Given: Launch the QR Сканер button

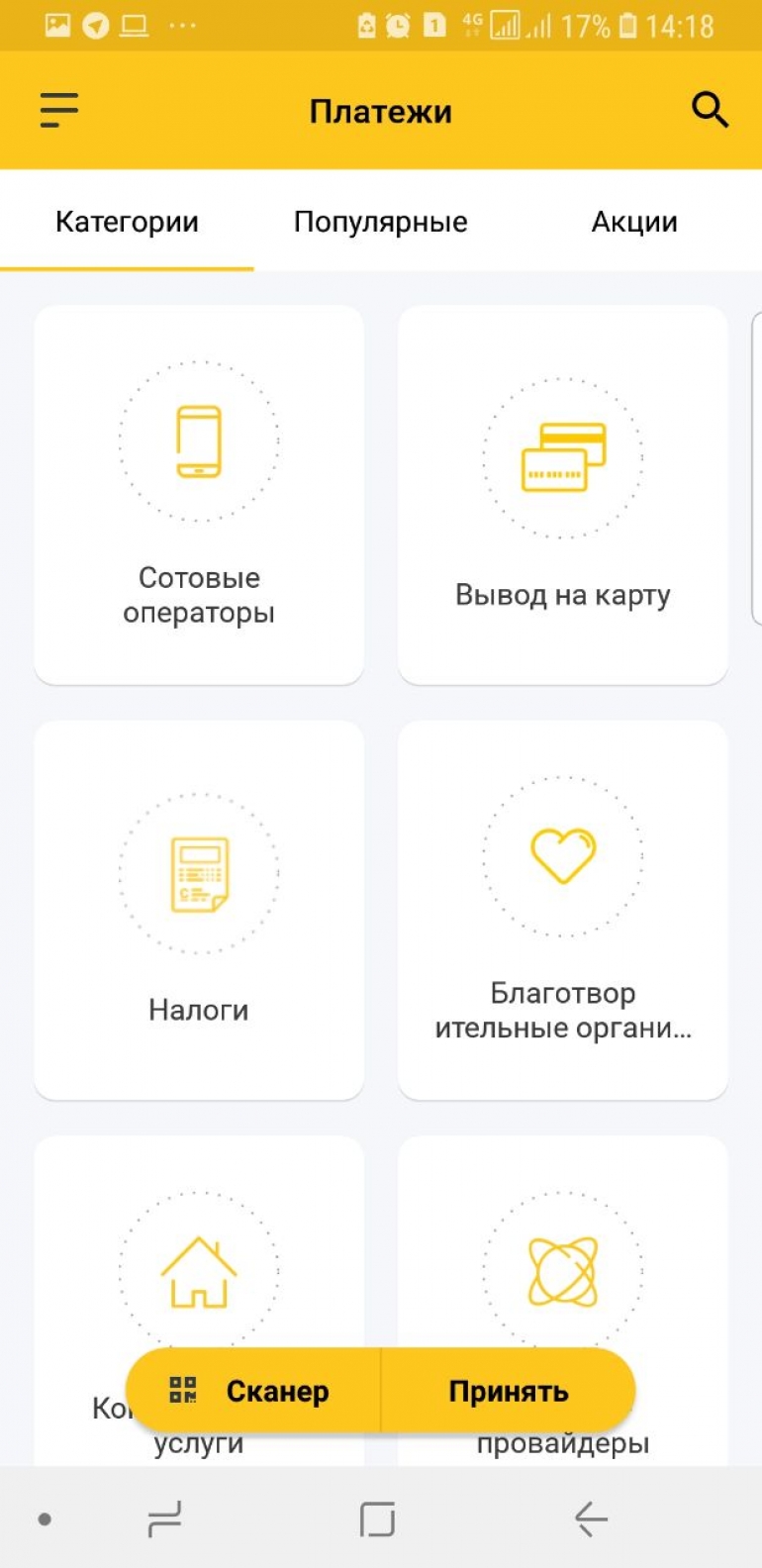Looking at the screenshot, I should [253, 1391].
